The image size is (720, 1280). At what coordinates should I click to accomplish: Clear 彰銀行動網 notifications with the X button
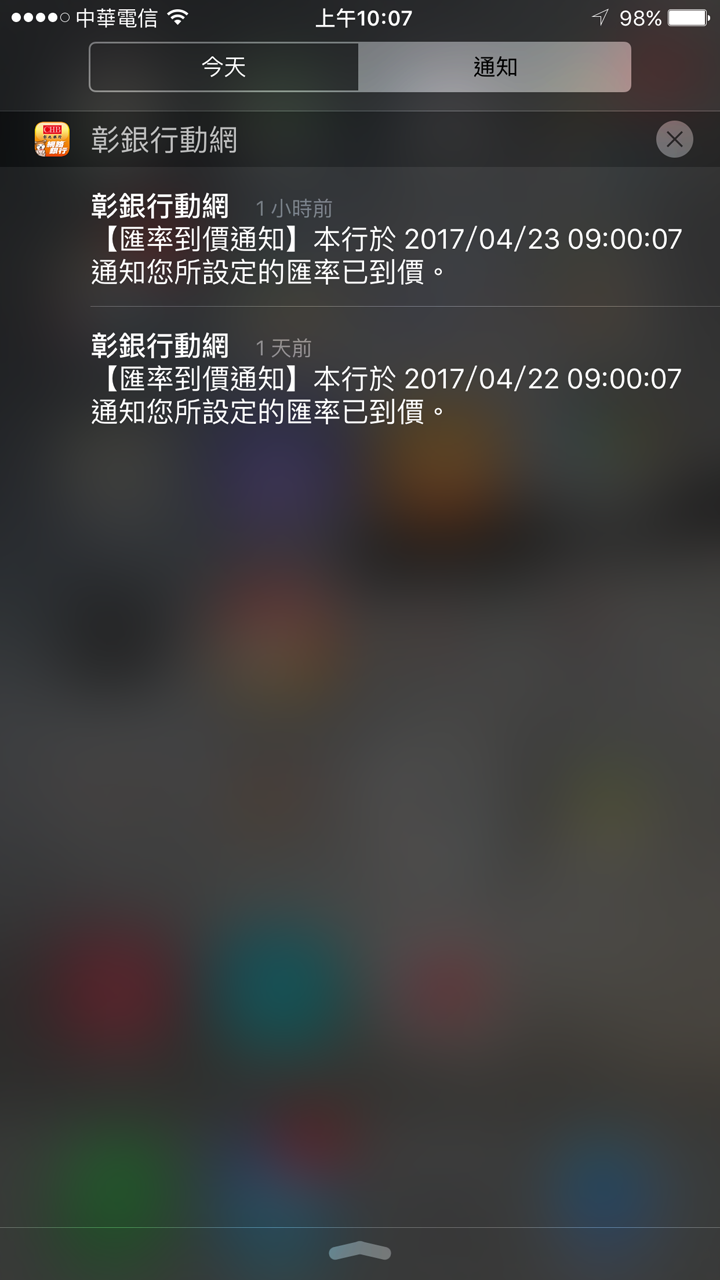click(674, 139)
